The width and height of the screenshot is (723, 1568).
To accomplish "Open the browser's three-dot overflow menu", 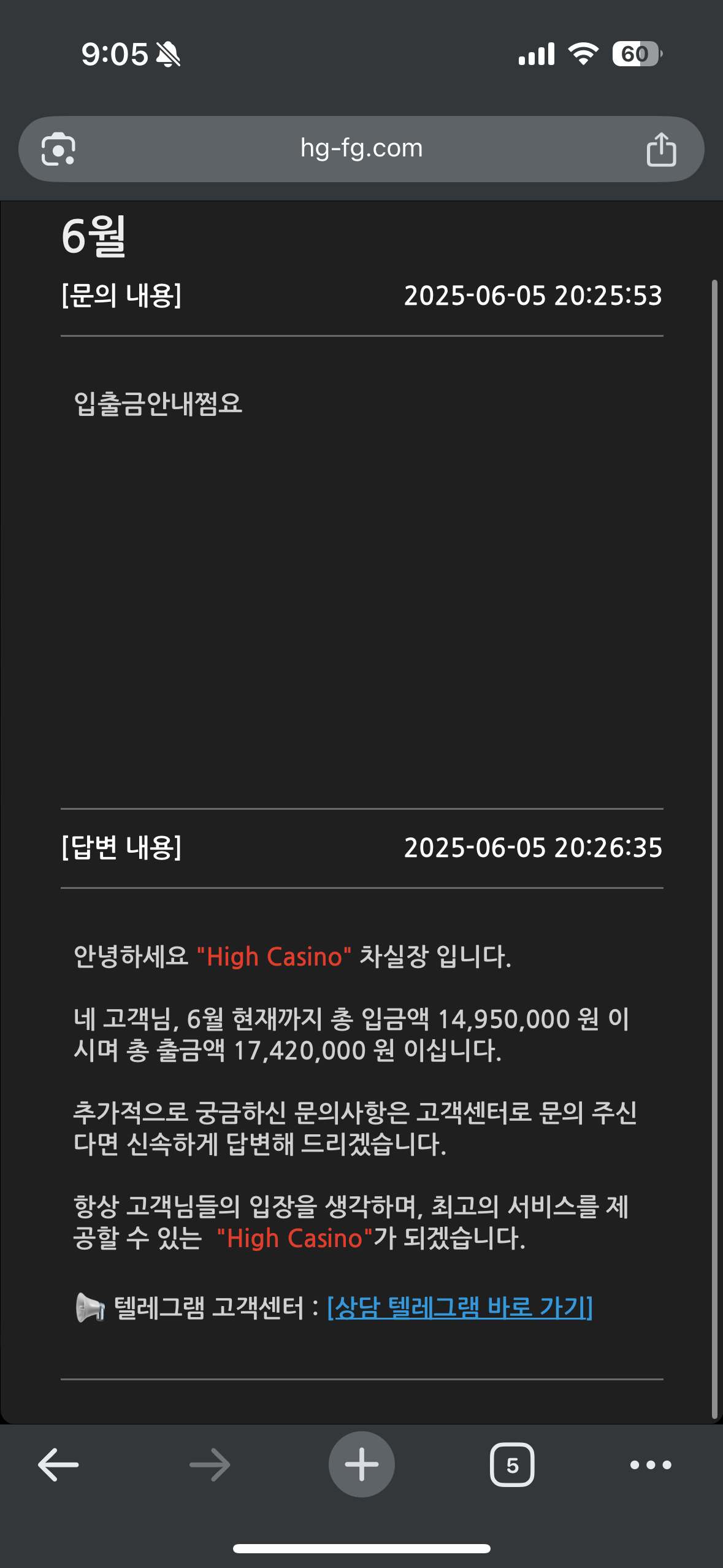I will tap(651, 1464).
